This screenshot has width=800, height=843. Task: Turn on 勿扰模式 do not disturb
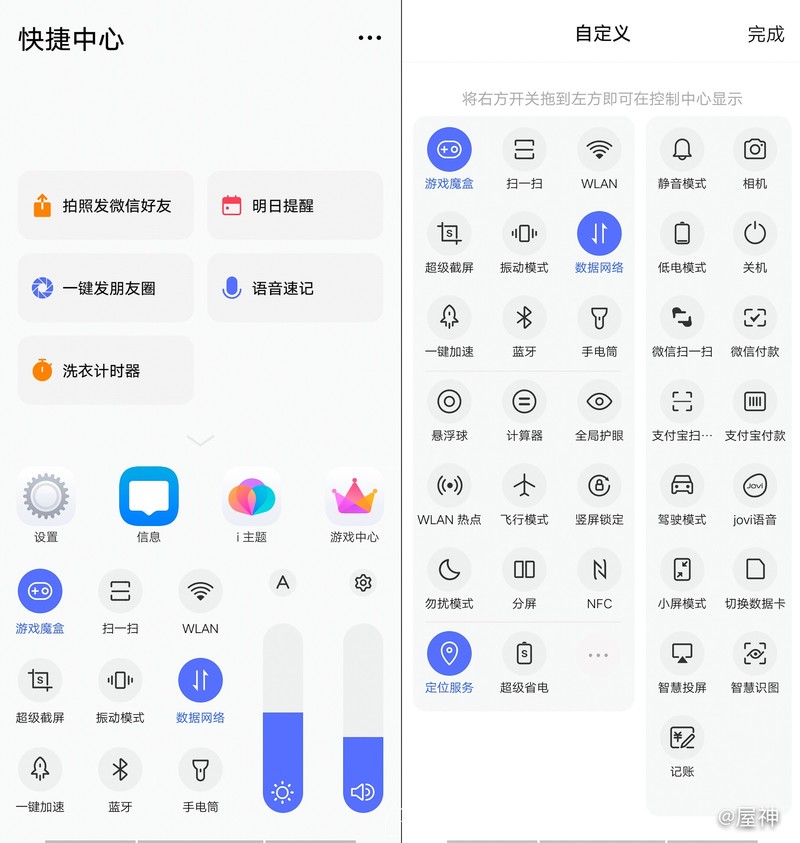click(449, 570)
